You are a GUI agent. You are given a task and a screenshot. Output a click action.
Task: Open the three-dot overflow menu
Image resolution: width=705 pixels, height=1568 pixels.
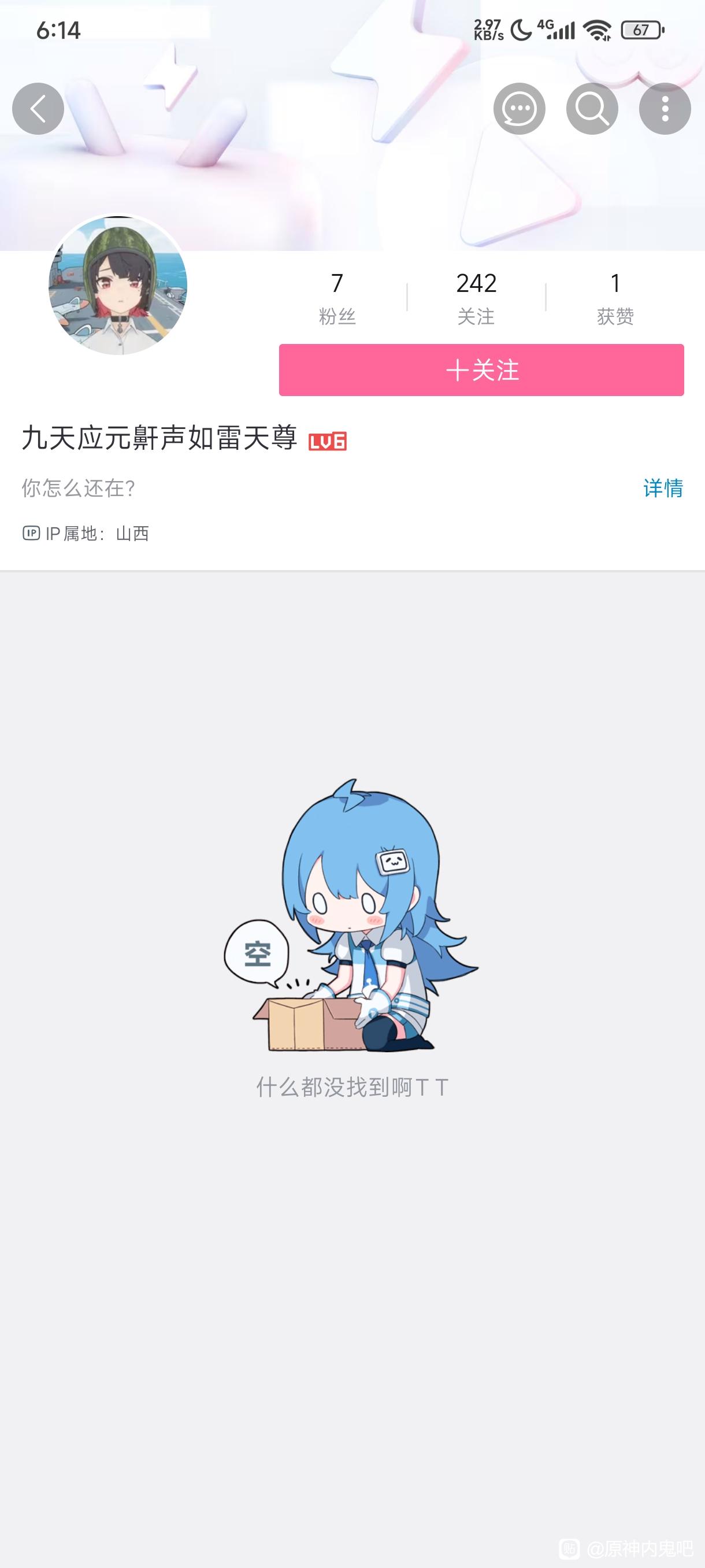click(x=664, y=109)
